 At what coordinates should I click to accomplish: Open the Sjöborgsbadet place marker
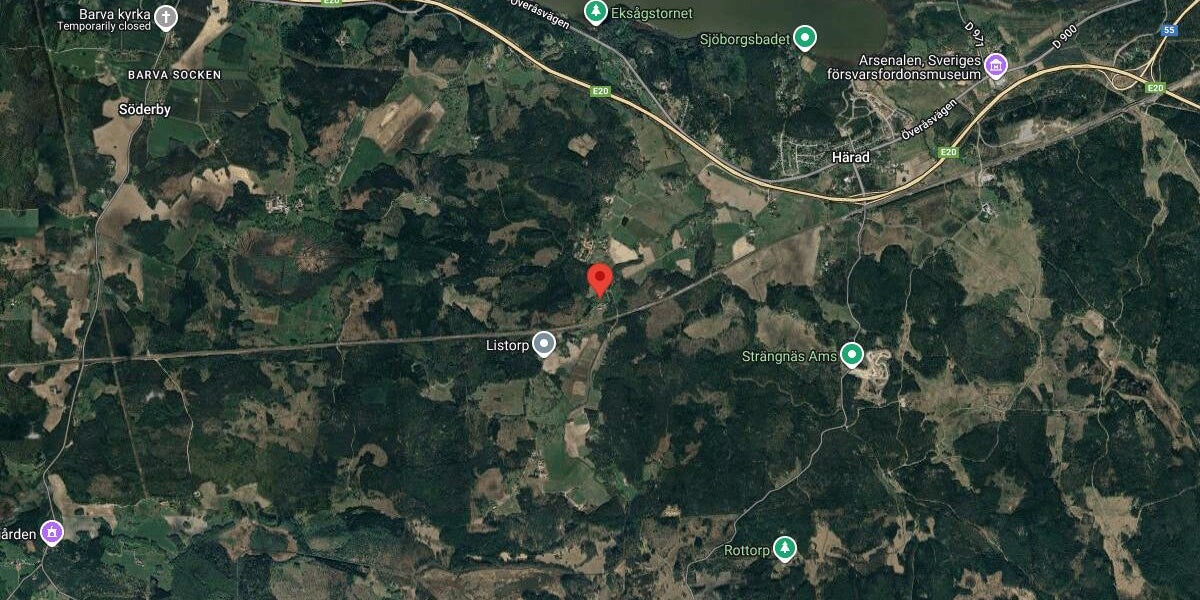(x=805, y=39)
